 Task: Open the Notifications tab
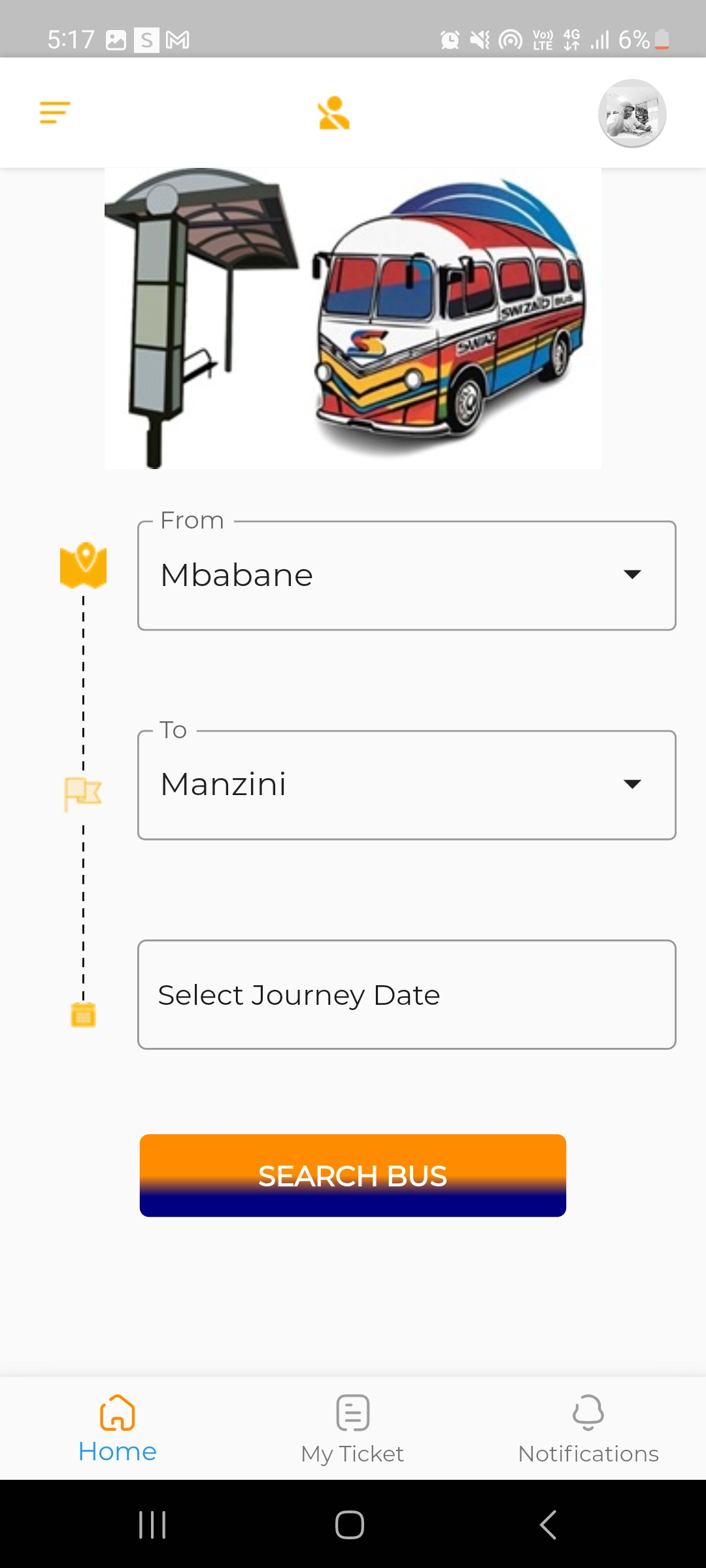(588, 1429)
